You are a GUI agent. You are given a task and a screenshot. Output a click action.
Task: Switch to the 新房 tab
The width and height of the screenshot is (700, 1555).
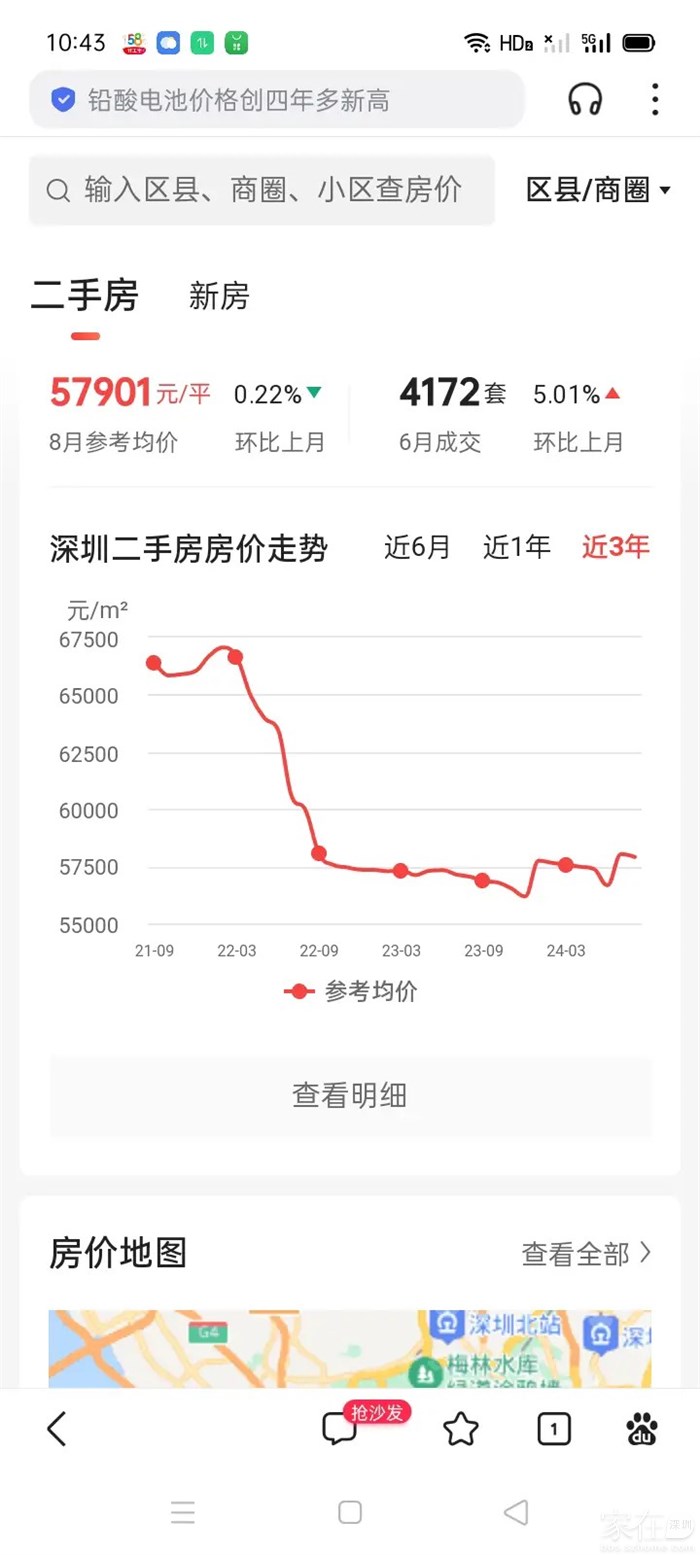pos(219,296)
